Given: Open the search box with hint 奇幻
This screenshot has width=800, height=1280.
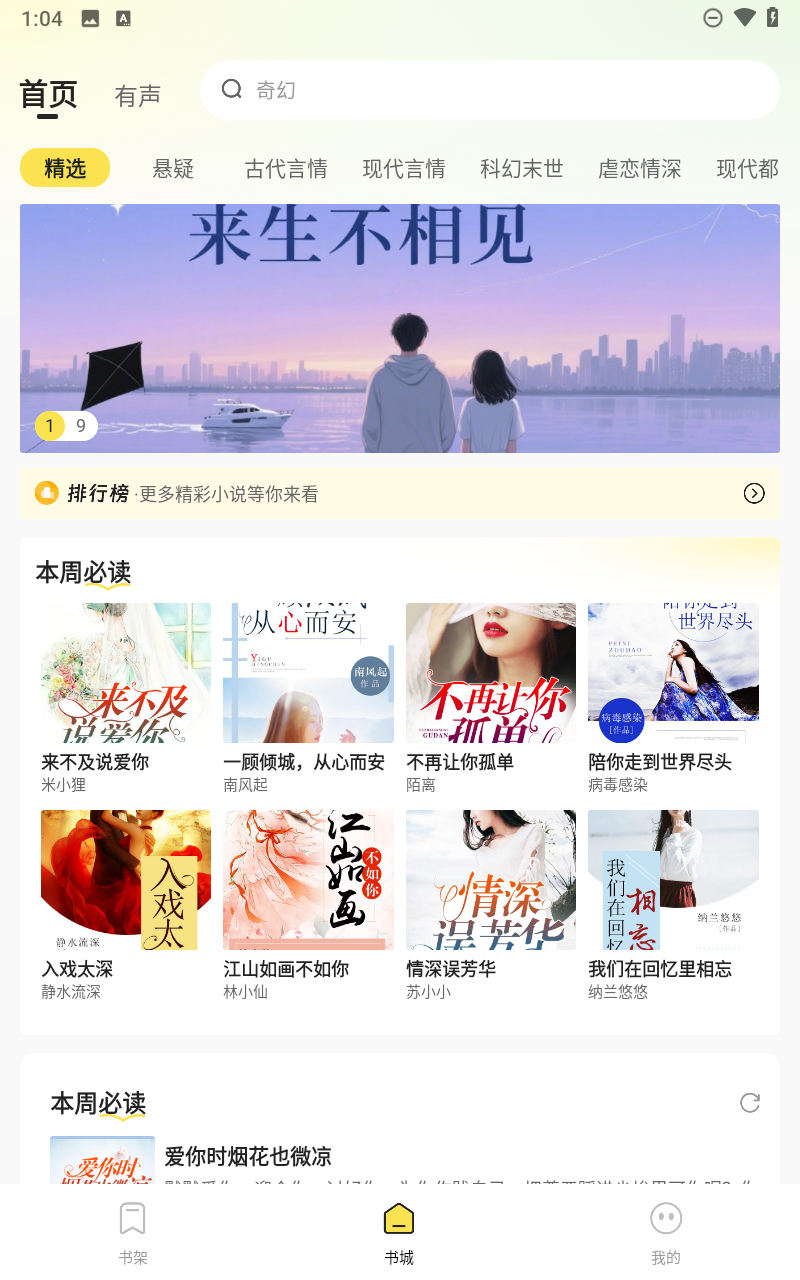Looking at the screenshot, I should (x=490, y=90).
